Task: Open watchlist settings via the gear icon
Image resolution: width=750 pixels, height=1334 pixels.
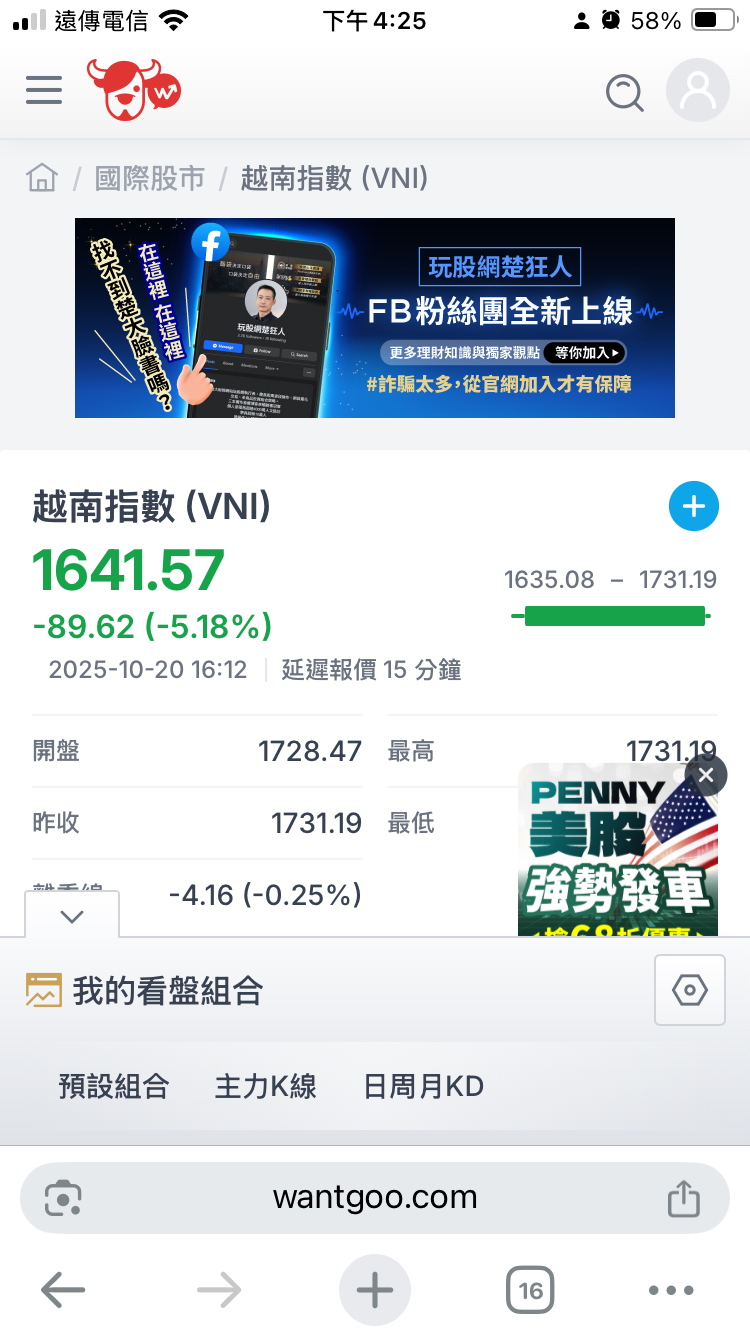Action: coord(689,989)
